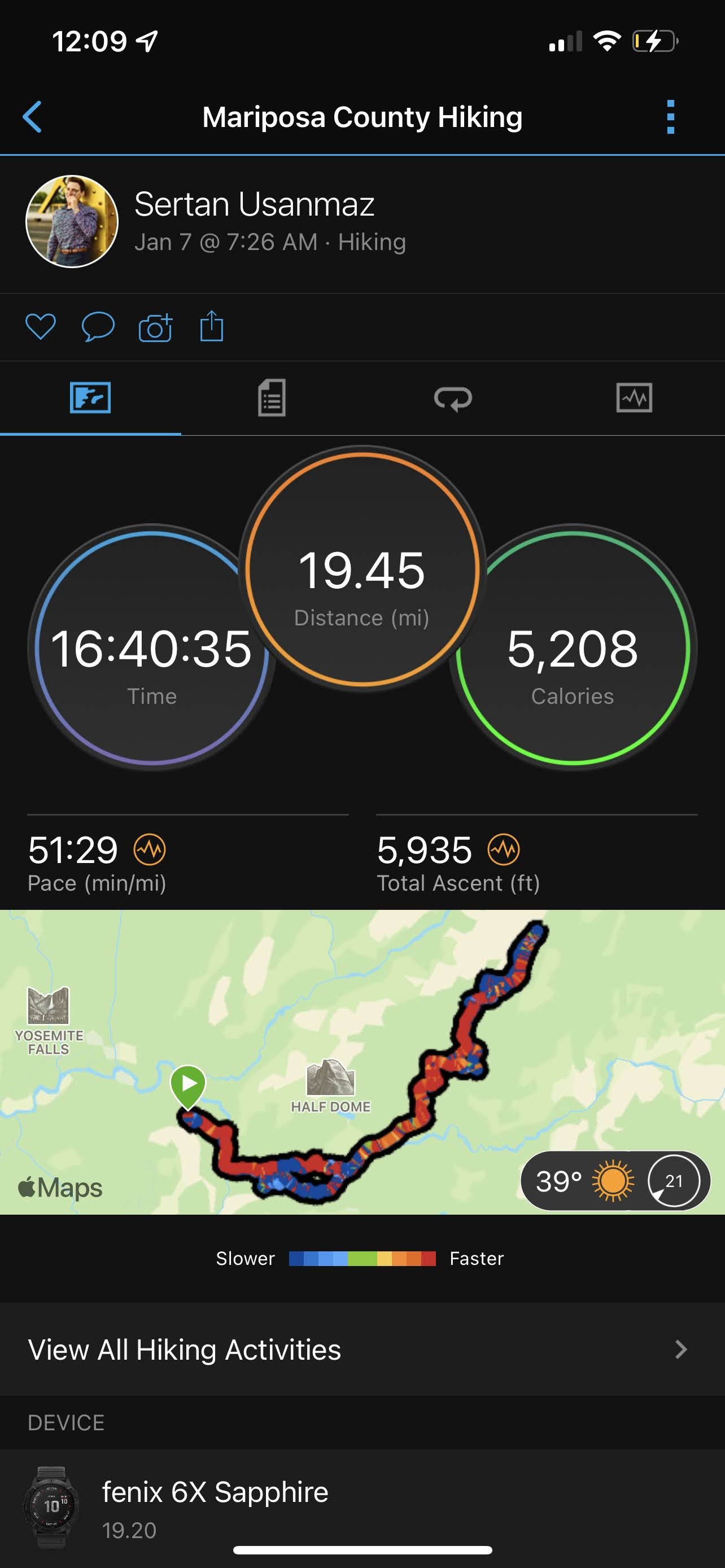
Task: Go back using the back arrow
Action: click(32, 117)
